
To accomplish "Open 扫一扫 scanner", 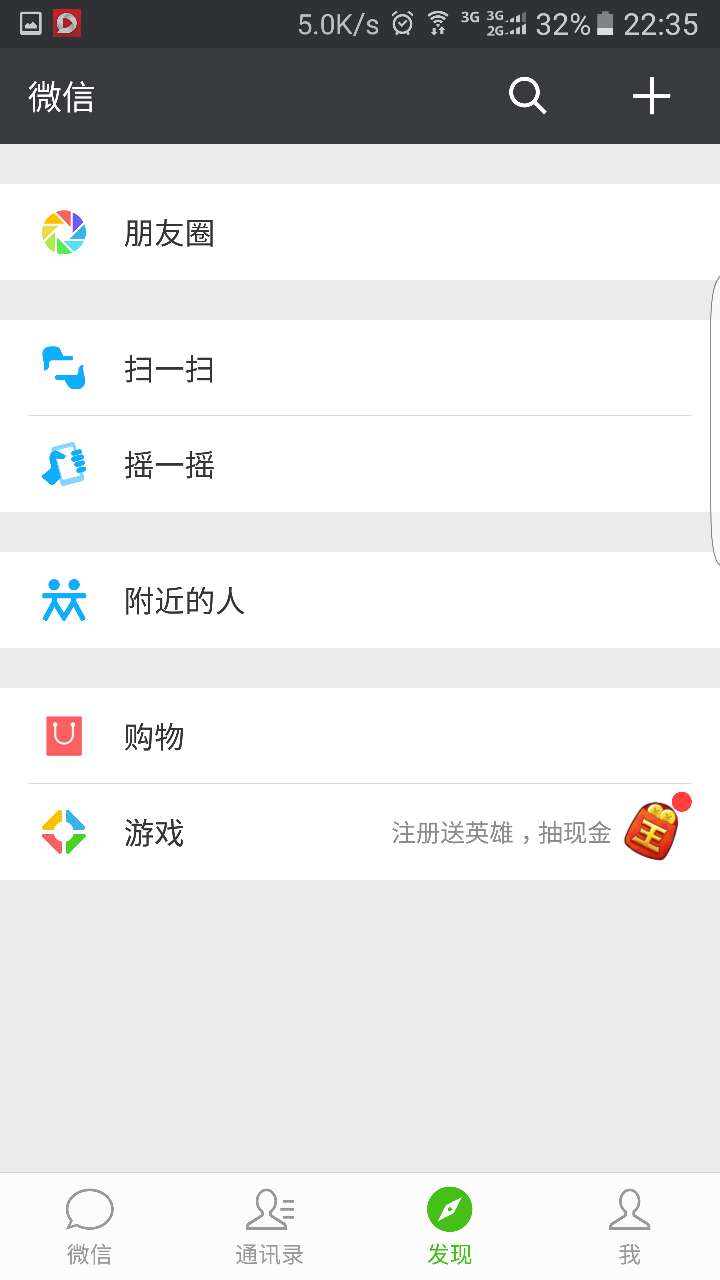I will point(360,368).
